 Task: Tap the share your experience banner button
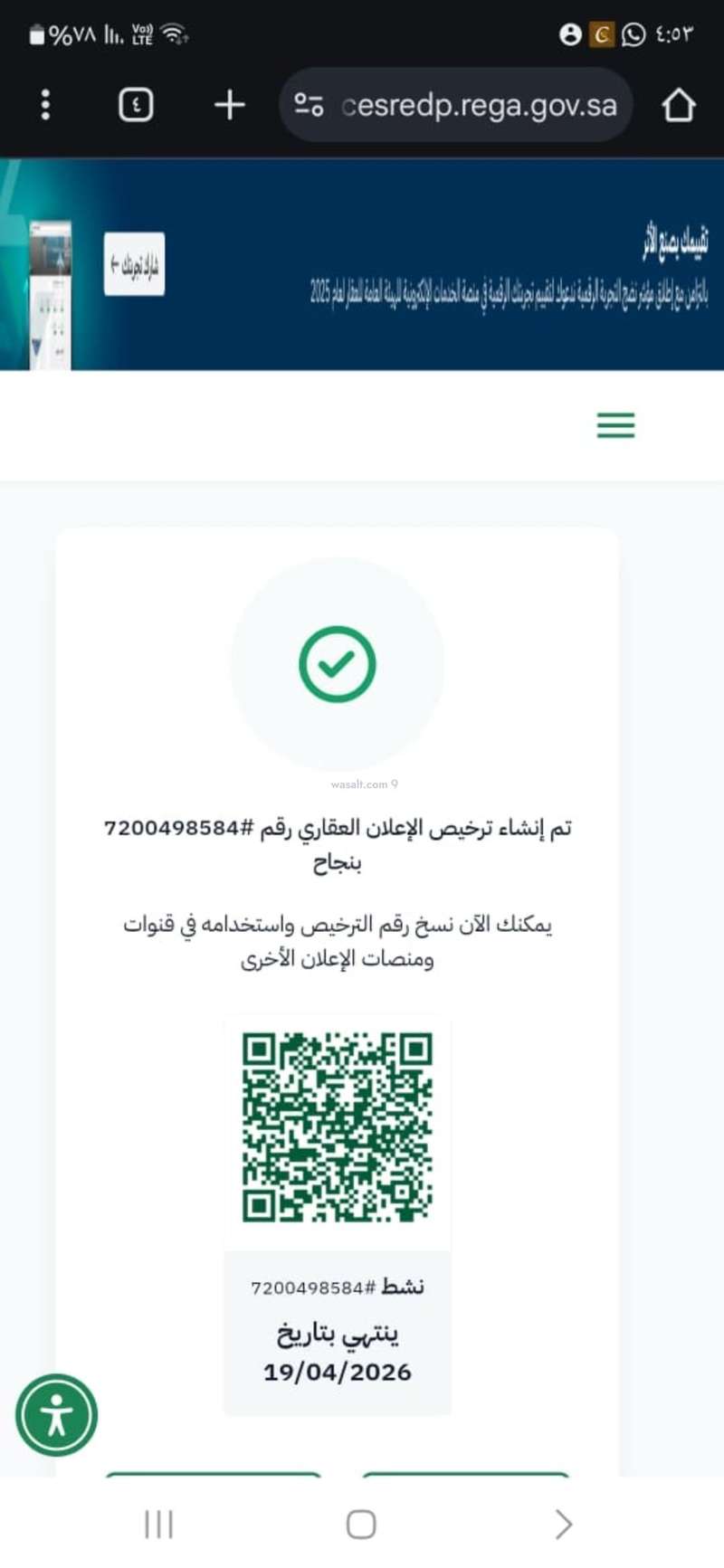click(x=134, y=264)
